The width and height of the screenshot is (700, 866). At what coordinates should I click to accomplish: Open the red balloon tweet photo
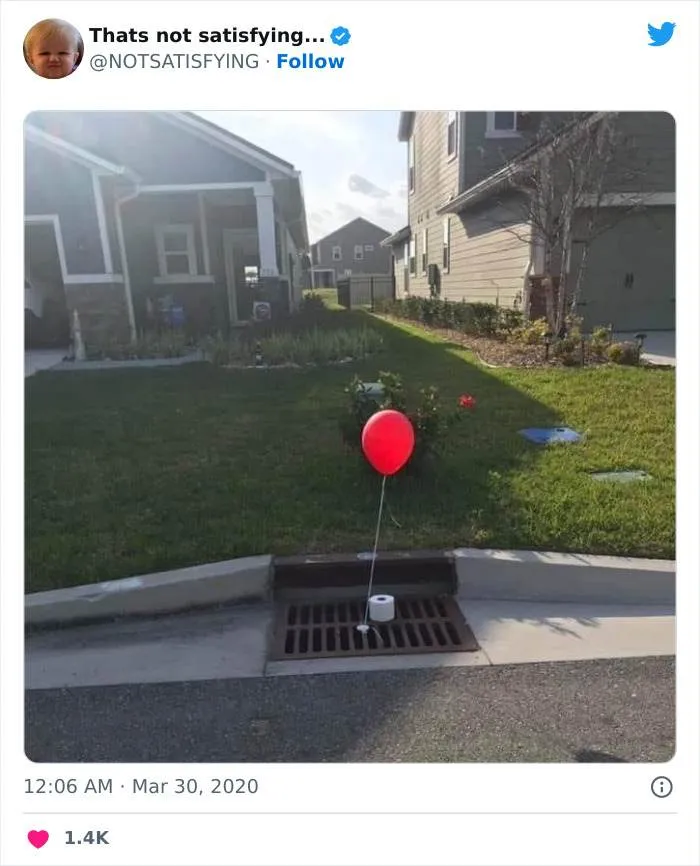(x=349, y=436)
